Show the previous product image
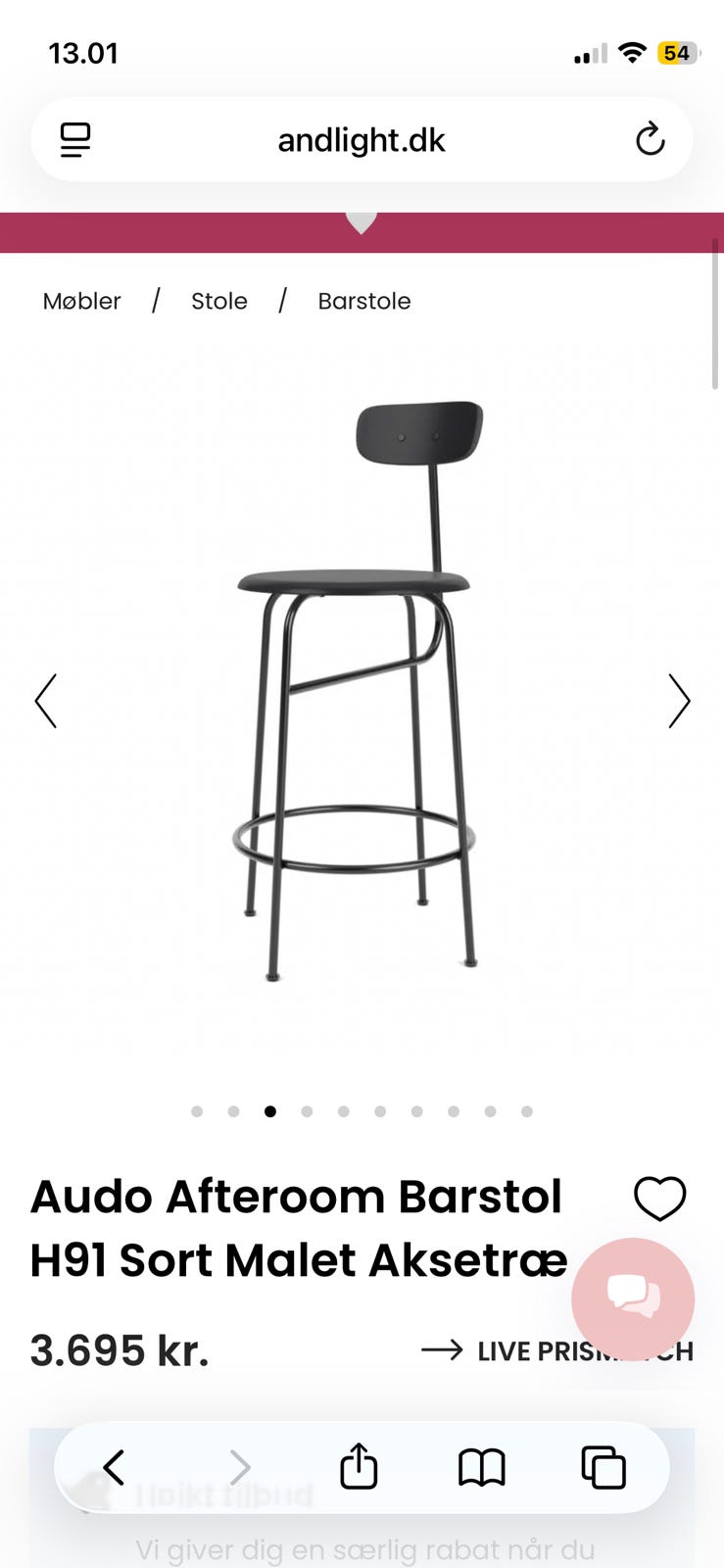The height and width of the screenshot is (1568, 724). (x=46, y=701)
